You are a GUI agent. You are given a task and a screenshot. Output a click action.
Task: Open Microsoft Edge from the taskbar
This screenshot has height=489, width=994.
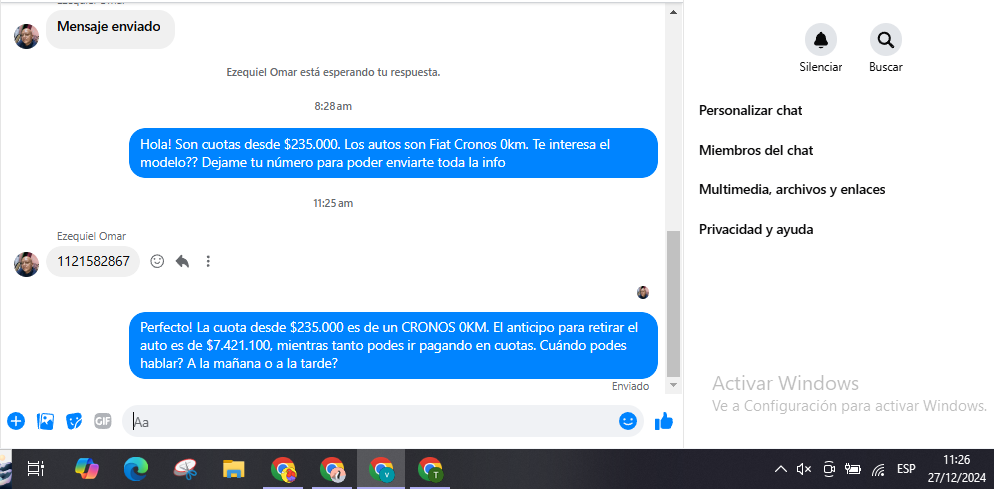coord(136,468)
